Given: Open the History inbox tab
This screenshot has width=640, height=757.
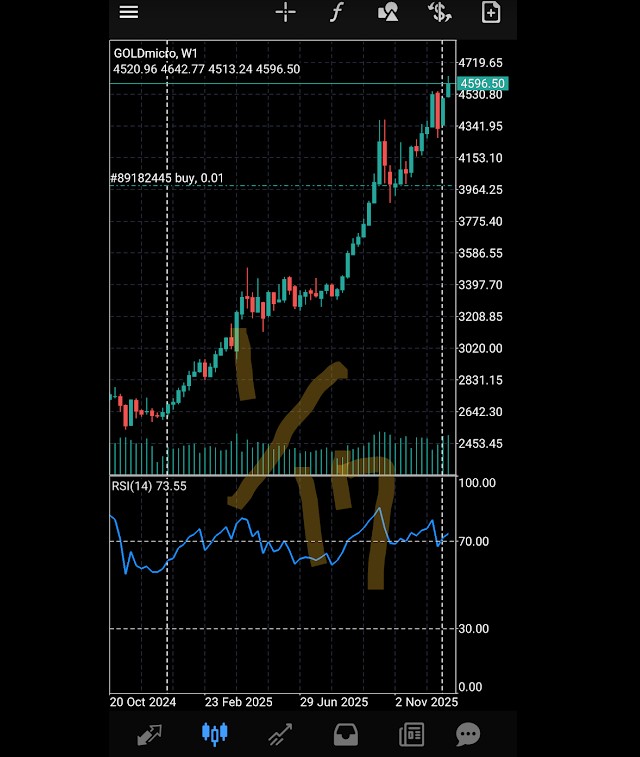Looking at the screenshot, I should 345,735.
